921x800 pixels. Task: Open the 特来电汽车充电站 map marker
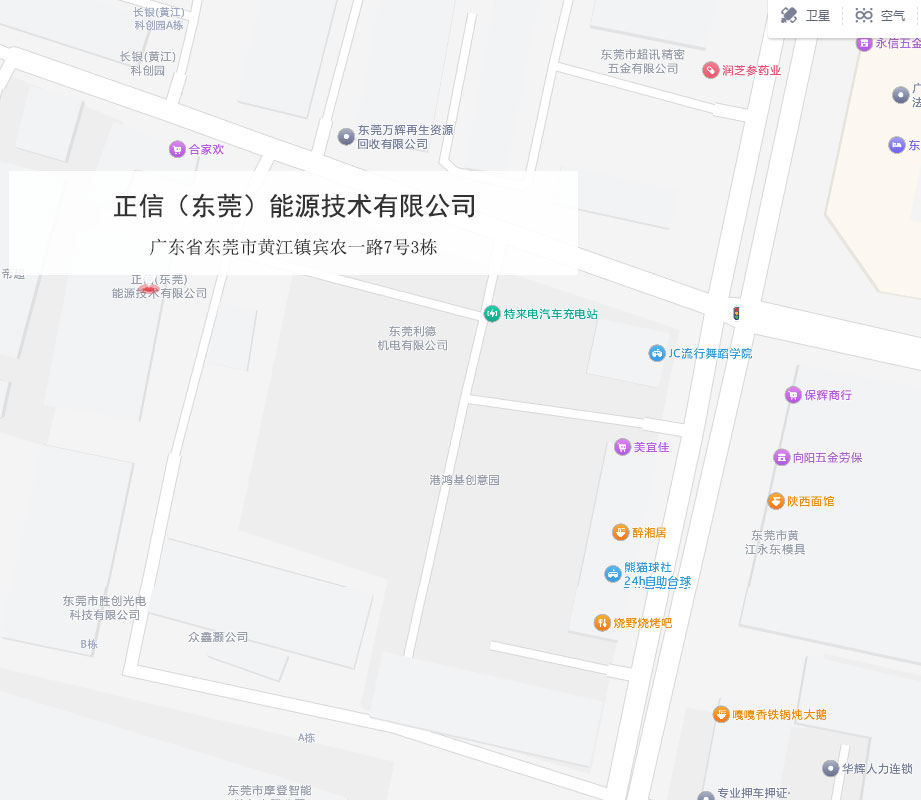pyautogui.click(x=492, y=314)
